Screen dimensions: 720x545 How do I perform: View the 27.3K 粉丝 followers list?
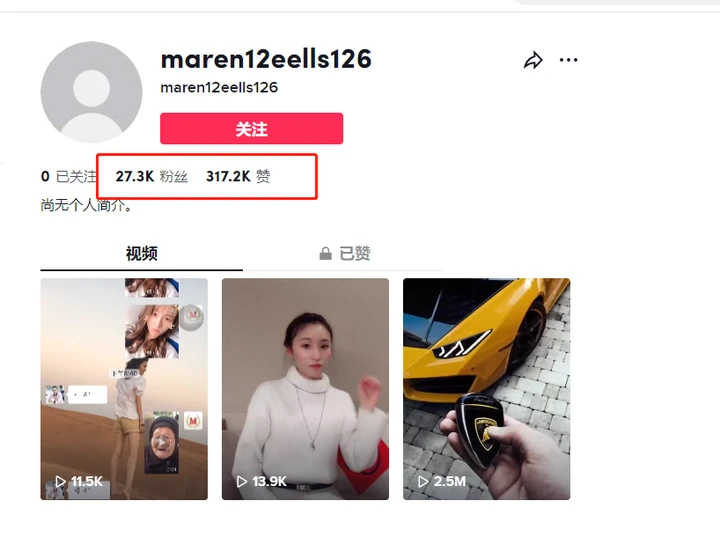151,176
